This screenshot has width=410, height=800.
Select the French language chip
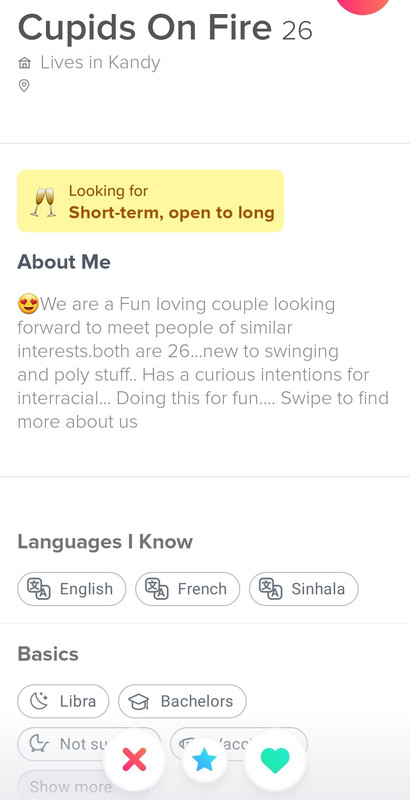(x=187, y=589)
